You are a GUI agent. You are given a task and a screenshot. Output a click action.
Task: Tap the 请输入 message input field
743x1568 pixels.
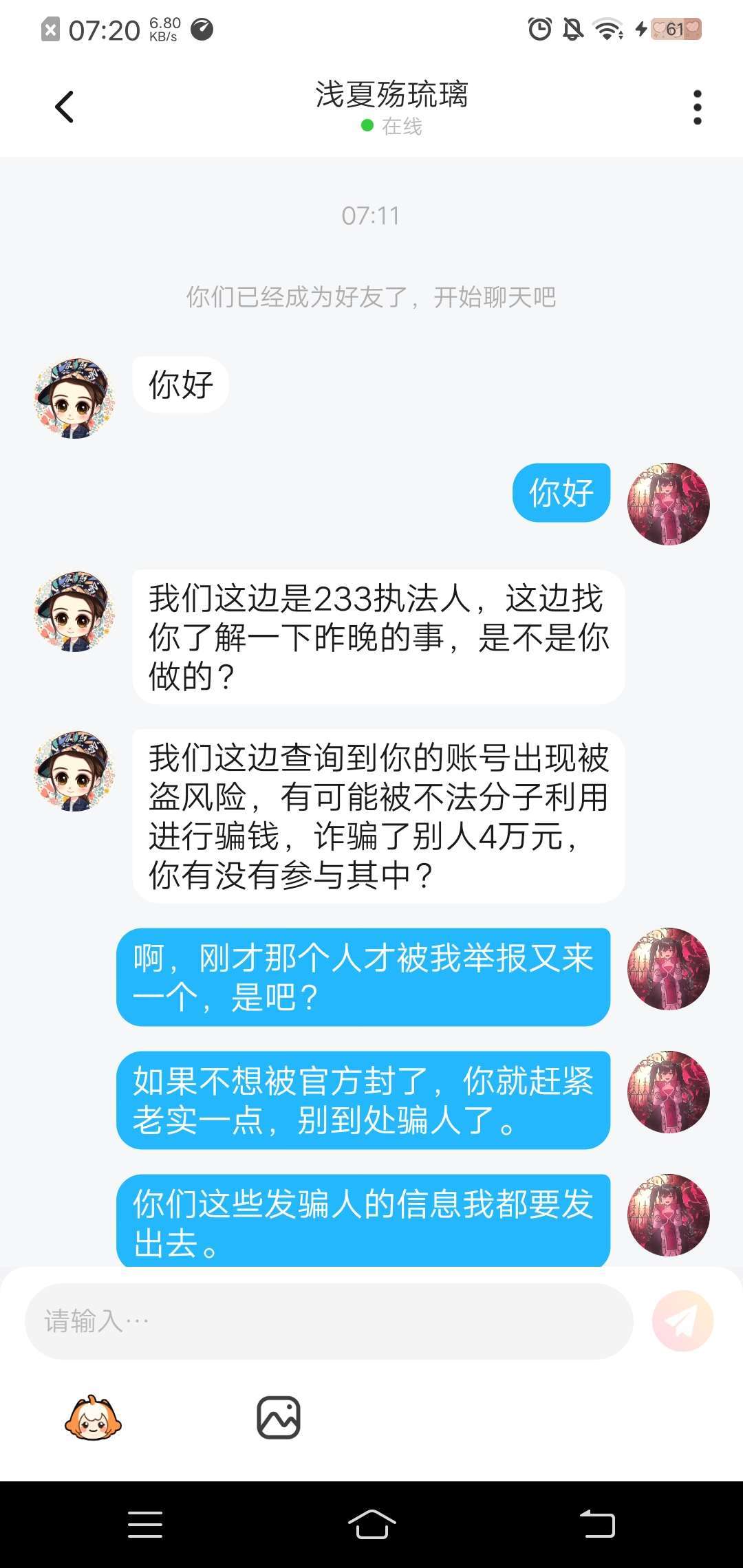329,1320
